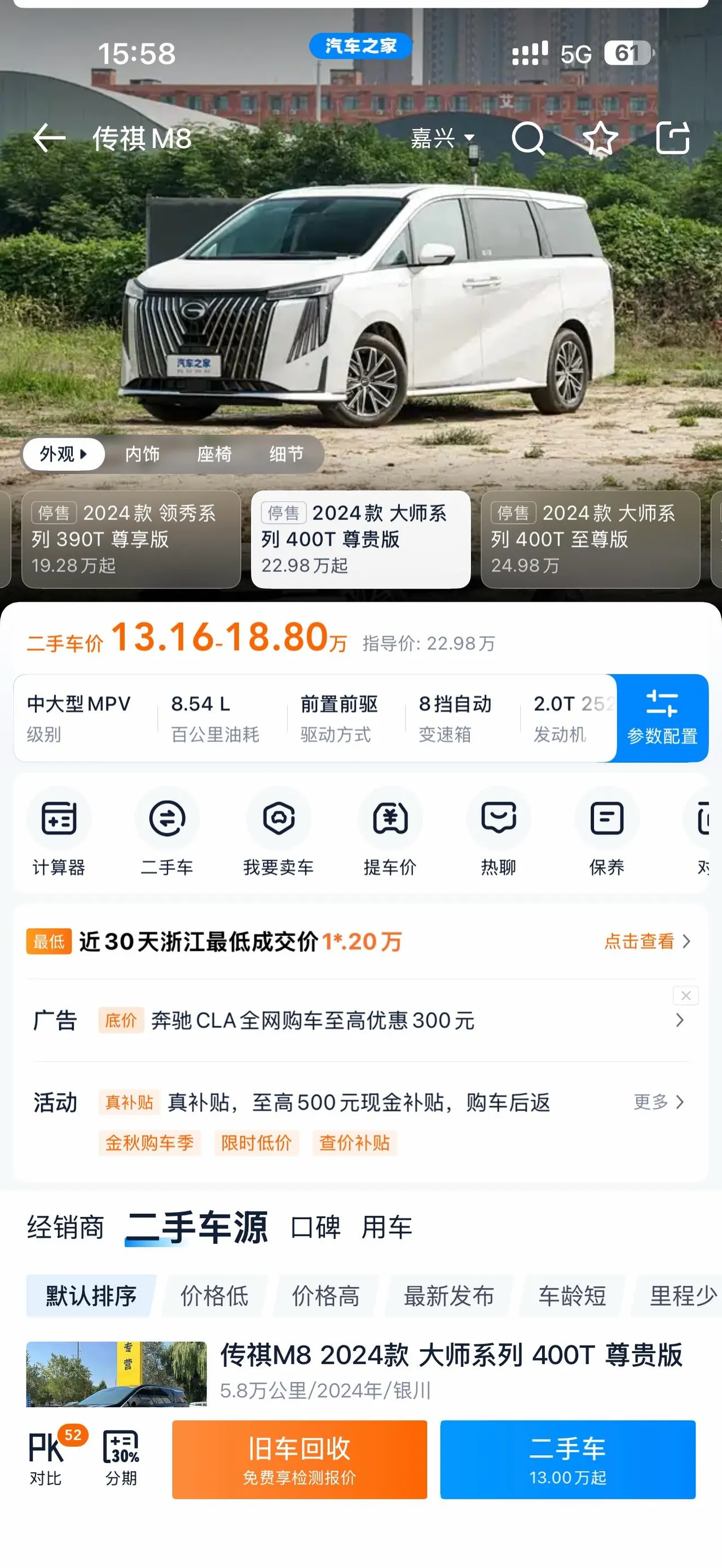
Task: Dismiss the 奔驰CLA ad
Action: click(685, 995)
